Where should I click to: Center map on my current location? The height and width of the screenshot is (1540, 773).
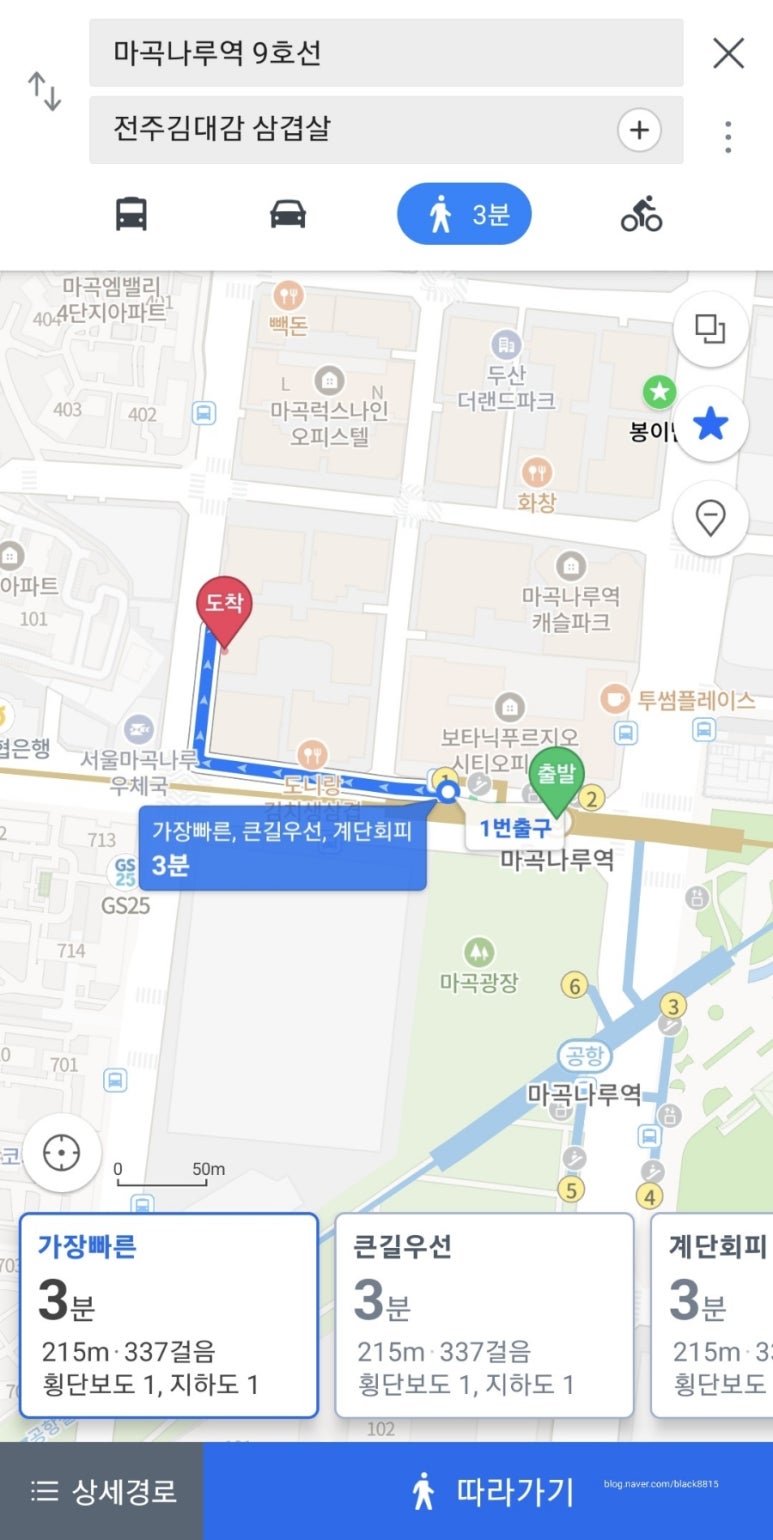62,1152
